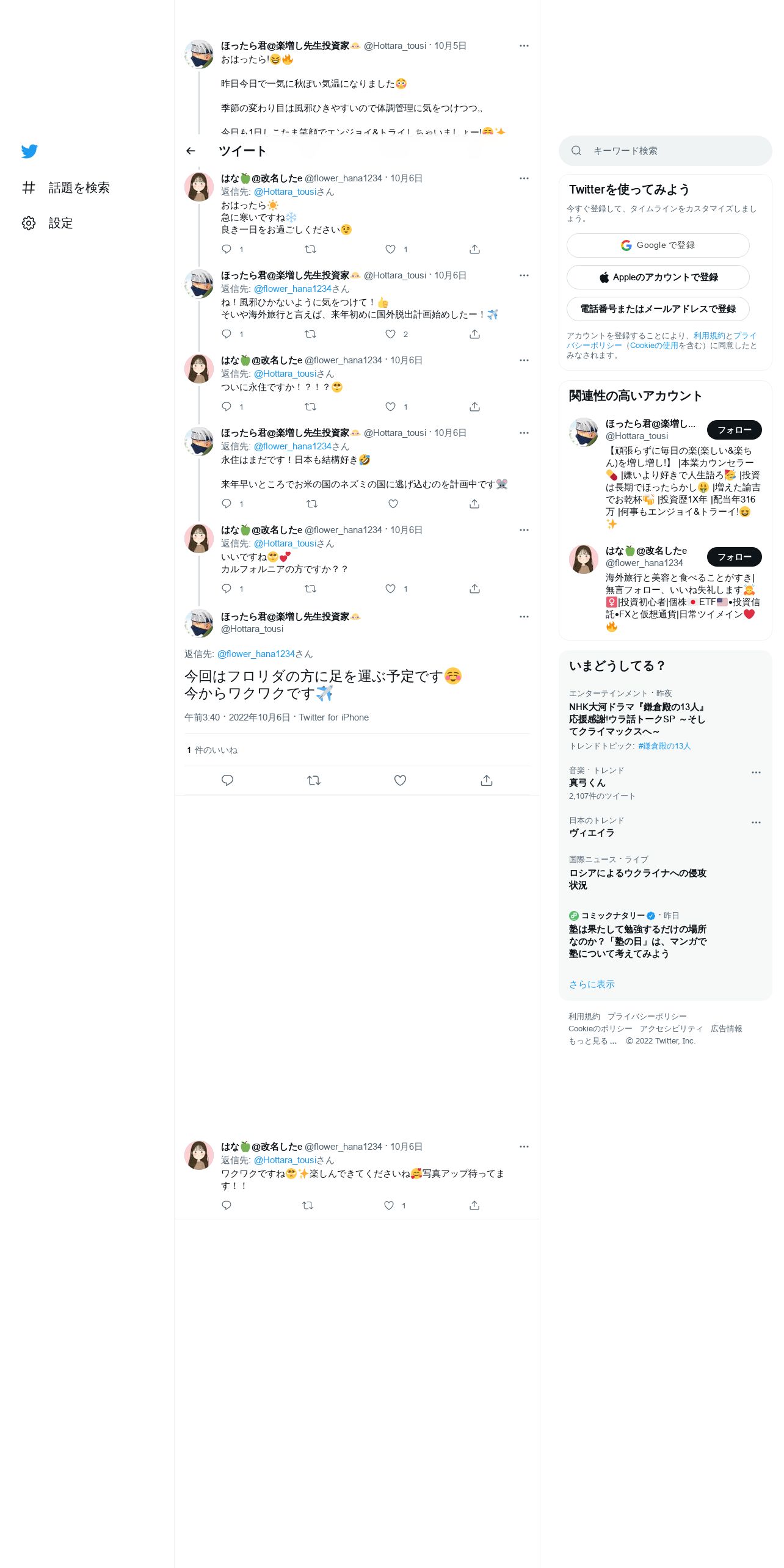Image resolution: width=784 pixels, height=1568 pixels.
Task: Like the reply ついに永住ですか！？！？
Action: (x=391, y=407)
